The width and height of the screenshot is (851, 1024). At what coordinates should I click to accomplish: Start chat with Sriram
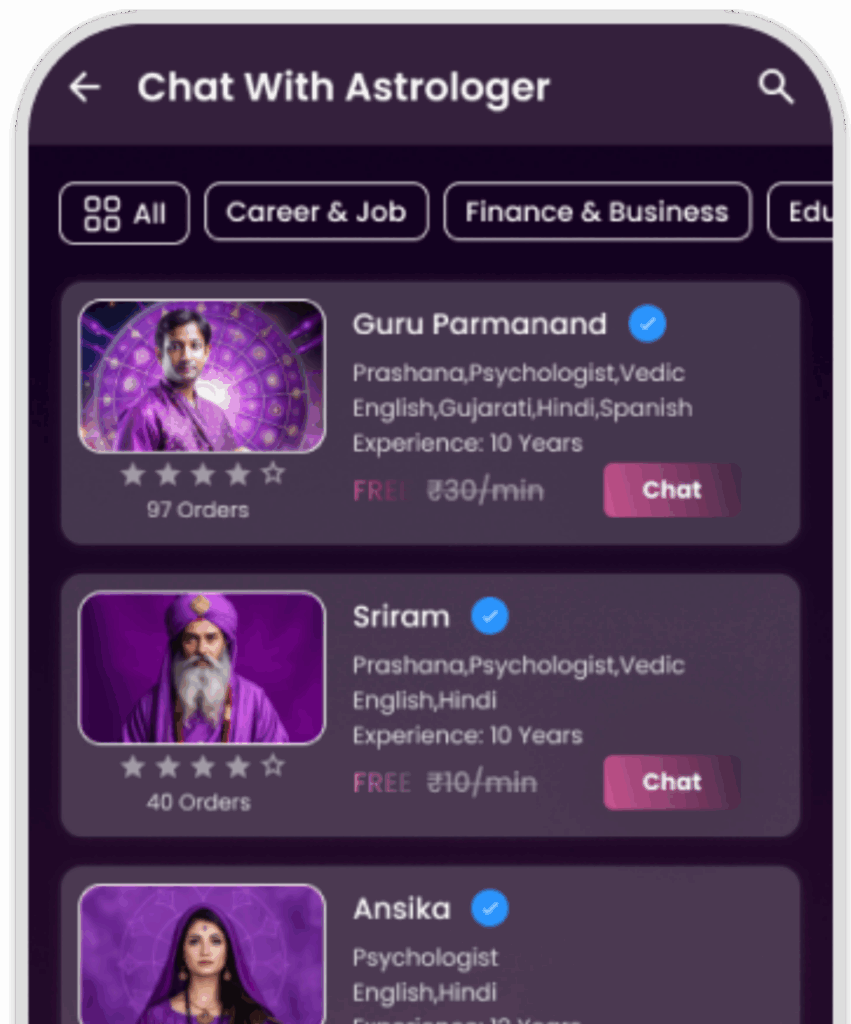tap(671, 782)
